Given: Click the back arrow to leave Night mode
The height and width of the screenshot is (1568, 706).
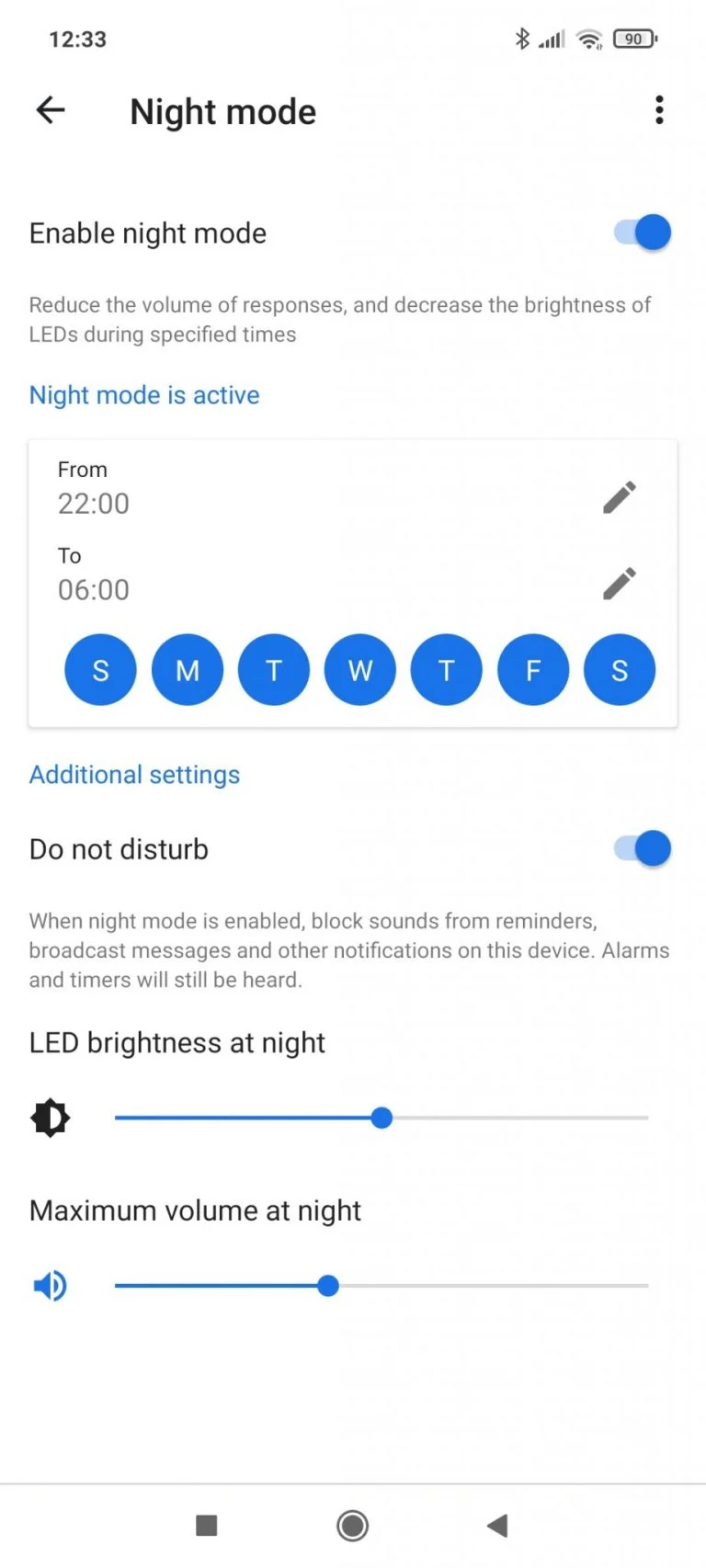Looking at the screenshot, I should pyautogui.click(x=51, y=109).
